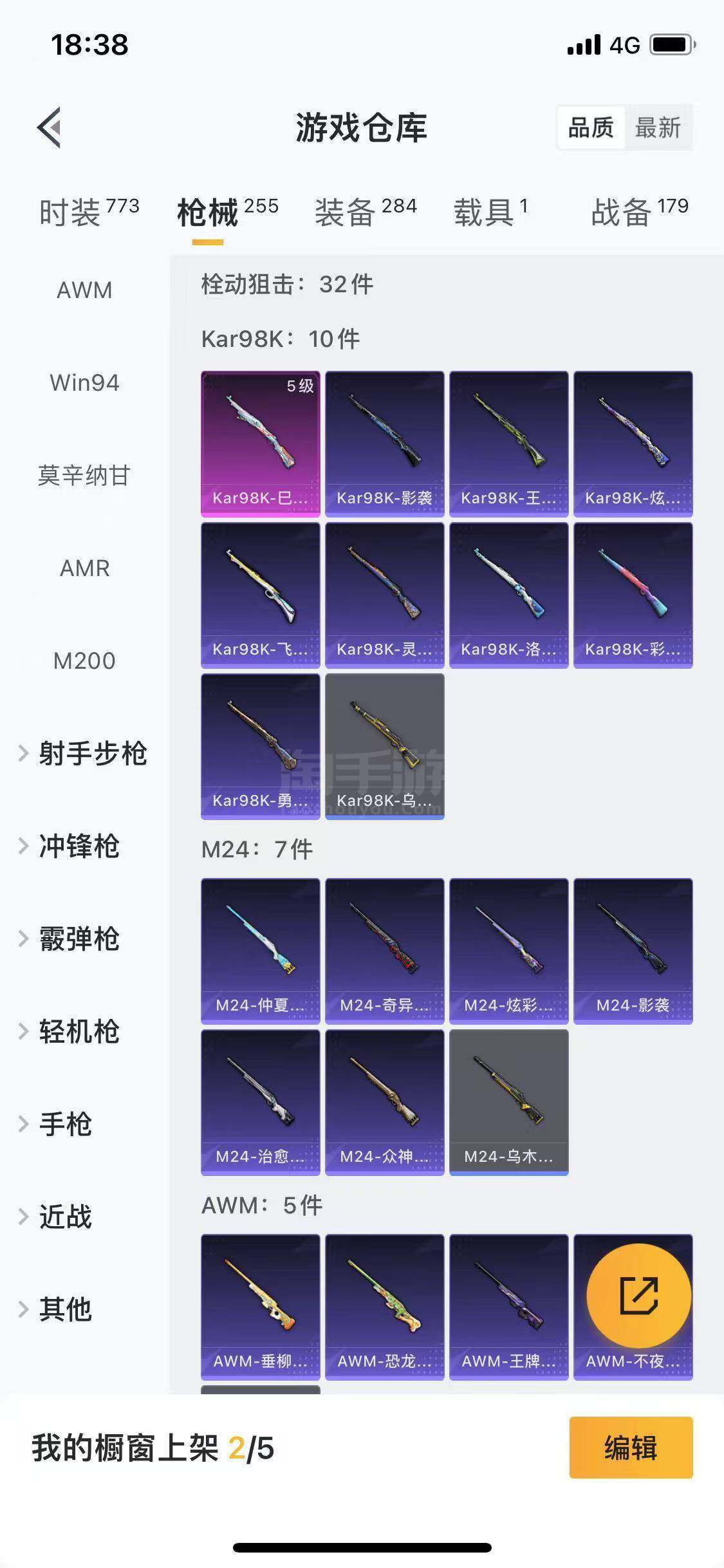This screenshot has height=1568, width=724.
Task: Open the level 5 Kar98K skin
Action: [x=260, y=443]
